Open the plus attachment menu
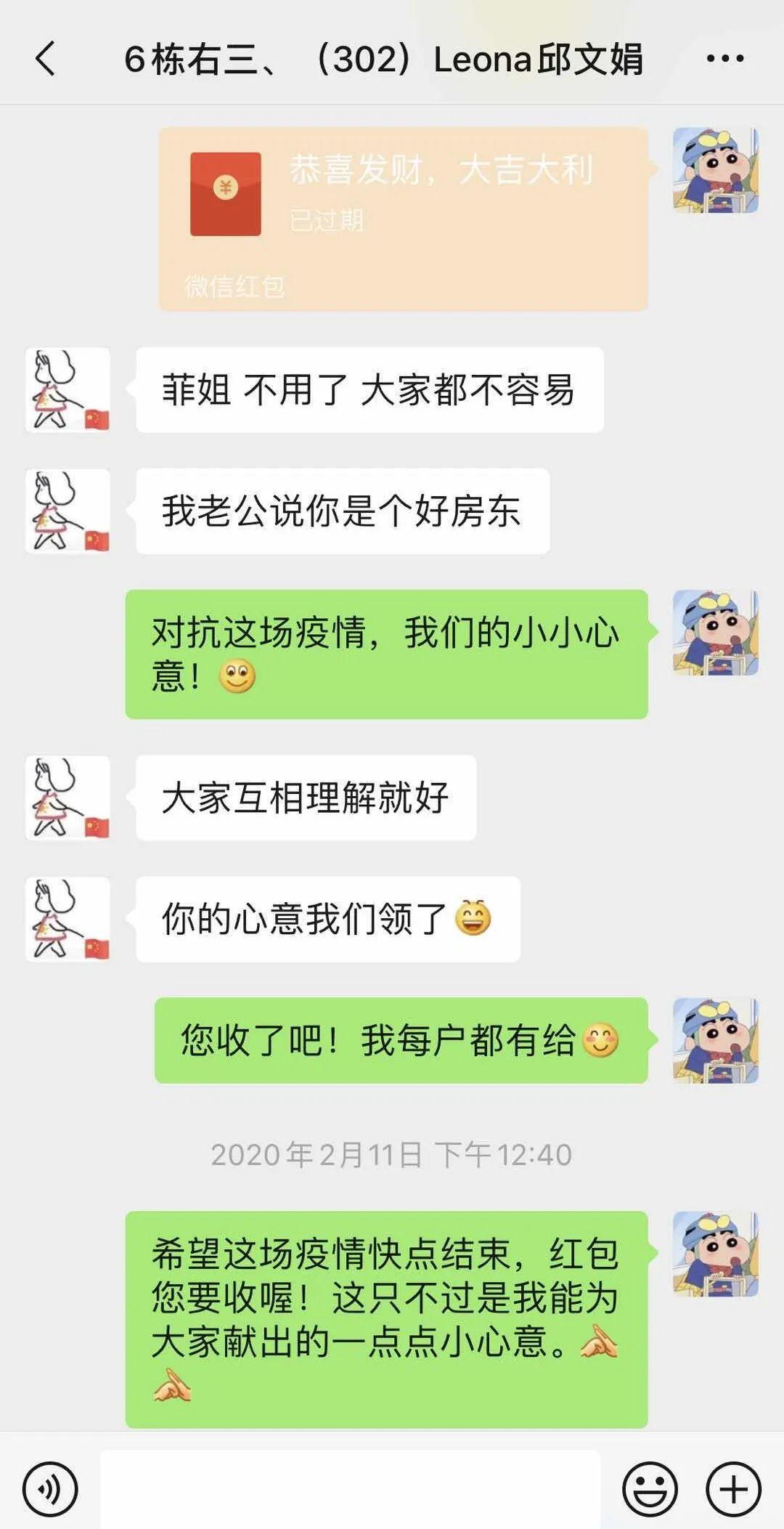The width and height of the screenshot is (784, 1529). (x=733, y=1490)
